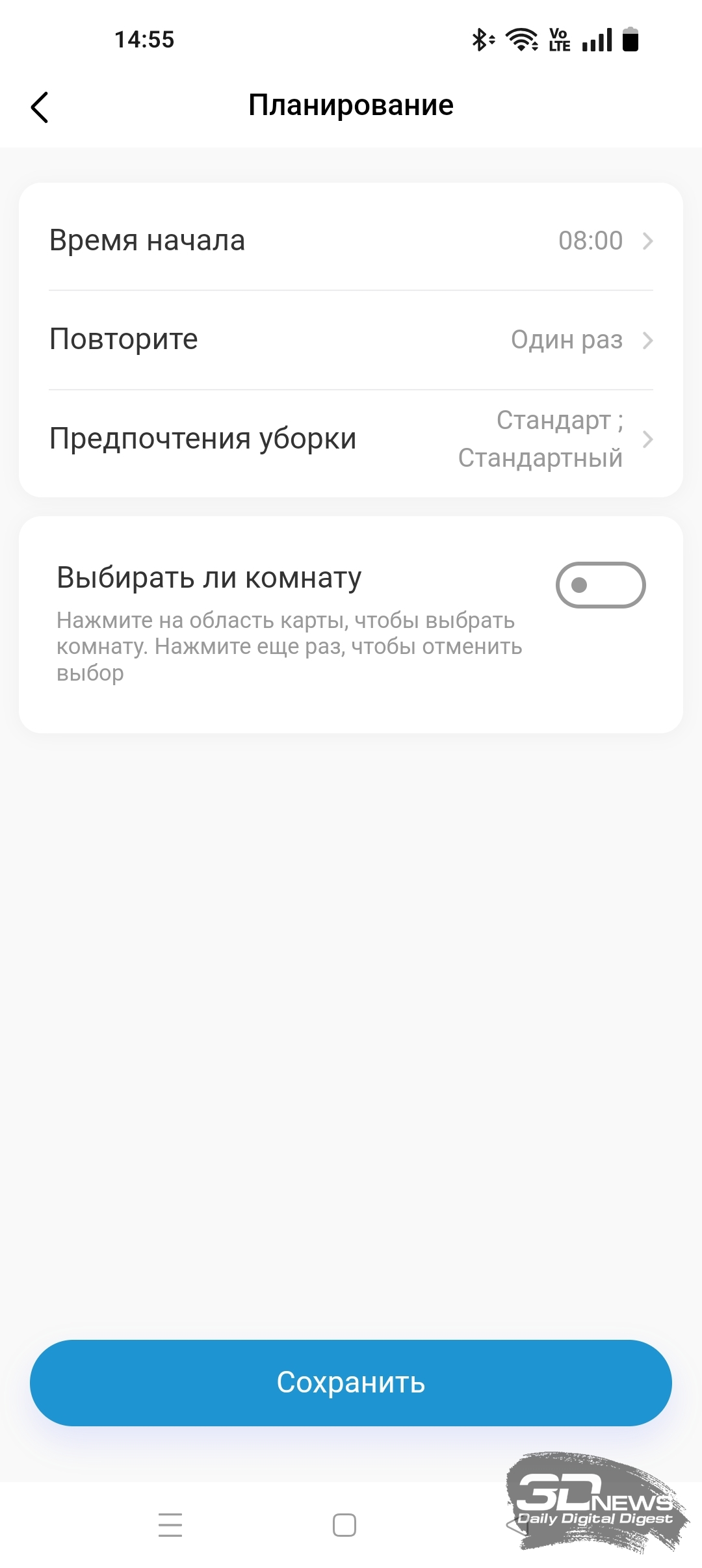The width and height of the screenshot is (702, 1568).
Task: Tap the Сохранить button
Action: (x=351, y=1383)
